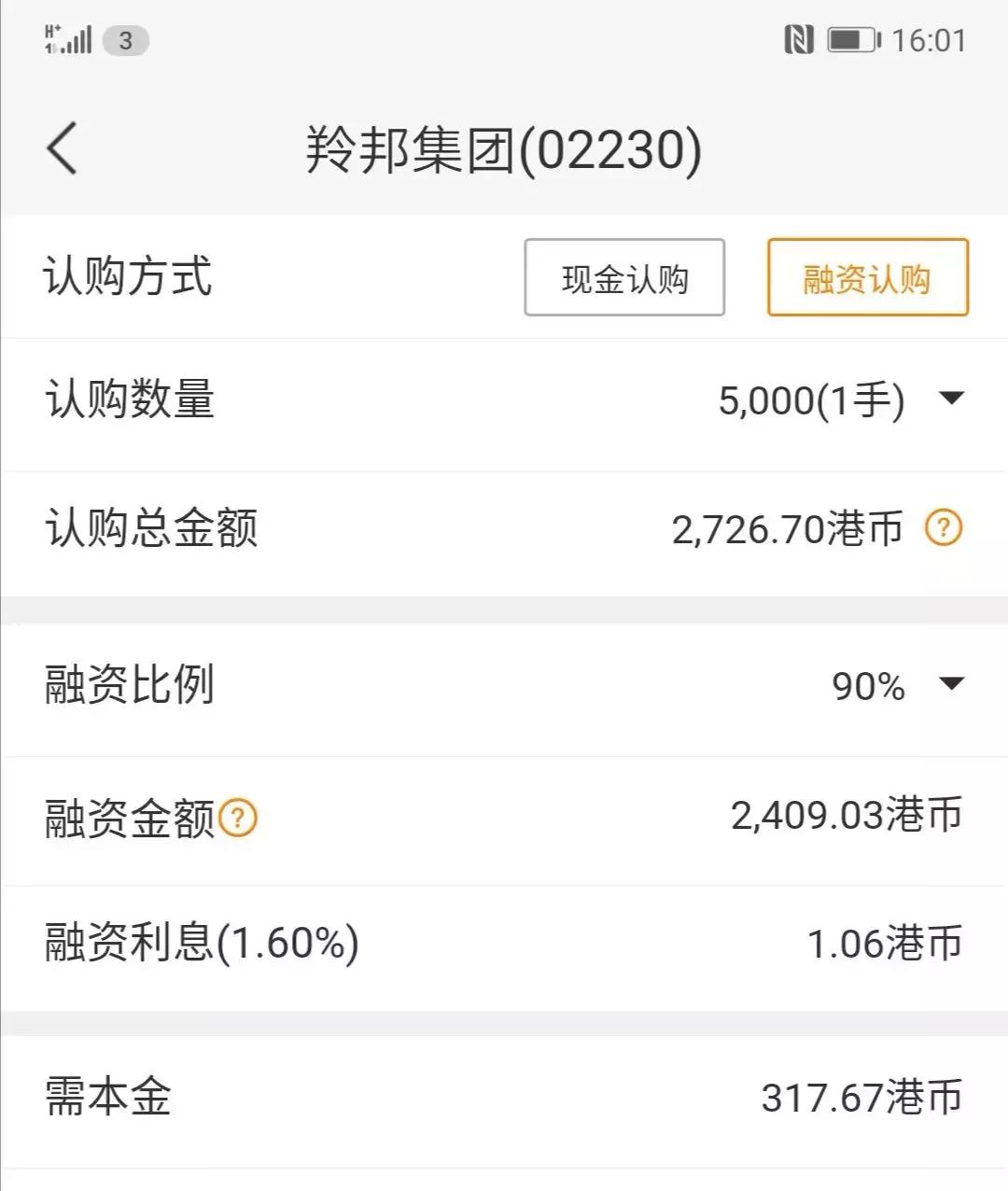This screenshot has height=1191, width=1008.
Task: Tap the notification badge showing 3
Action: pyautogui.click(x=128, y=40)
